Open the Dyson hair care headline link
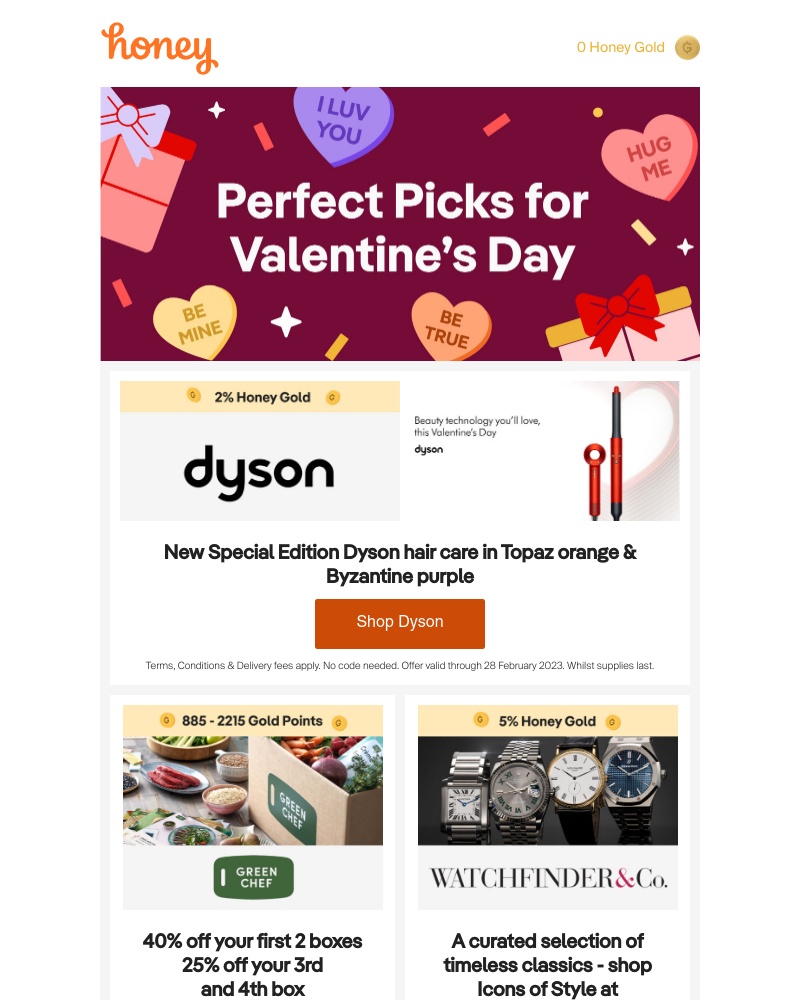Image resolution: width=800 pixels, height=1000 pixels. (x=400, y=564)
